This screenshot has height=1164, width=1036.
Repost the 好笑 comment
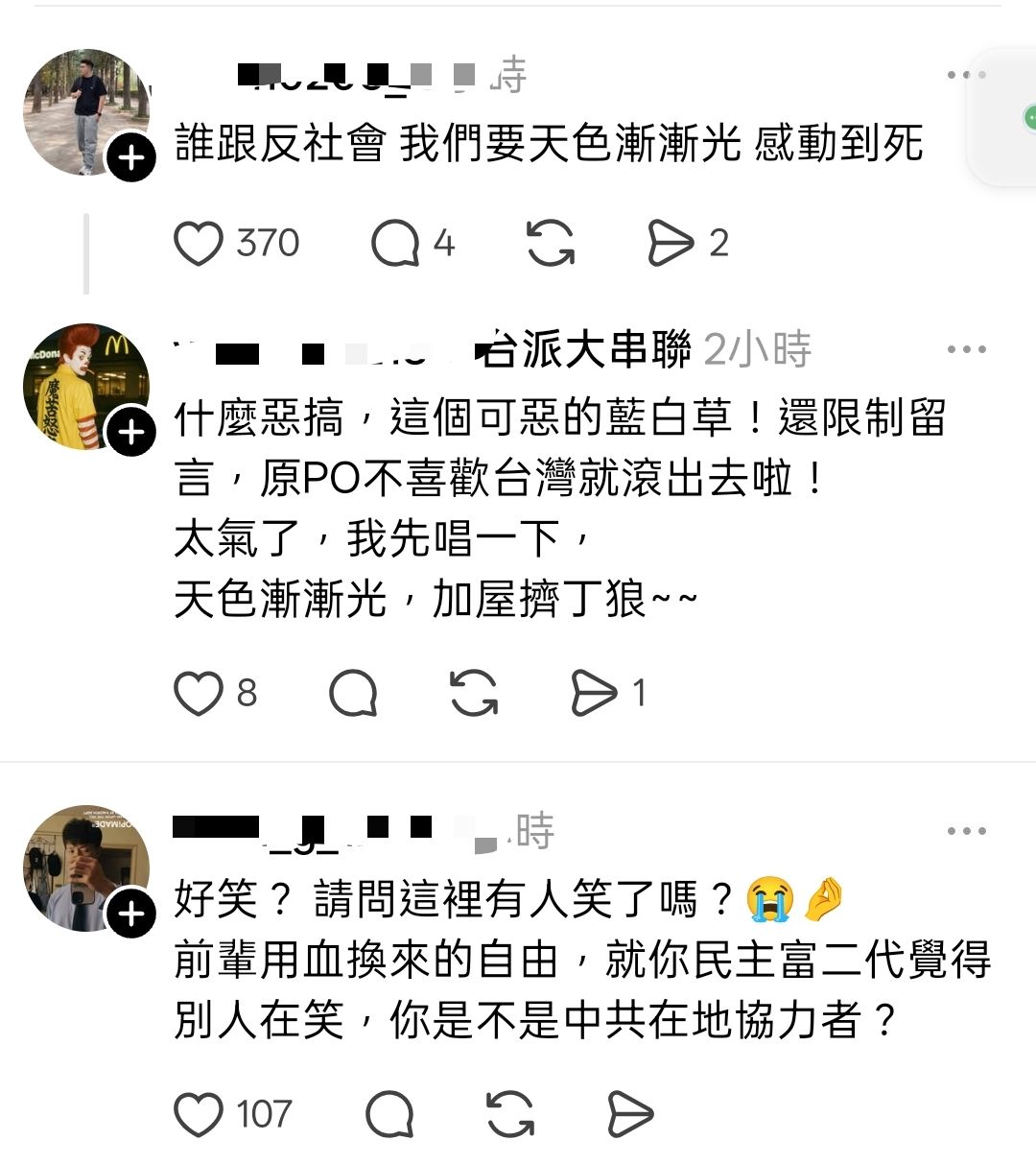click(x=510, y=1114)
